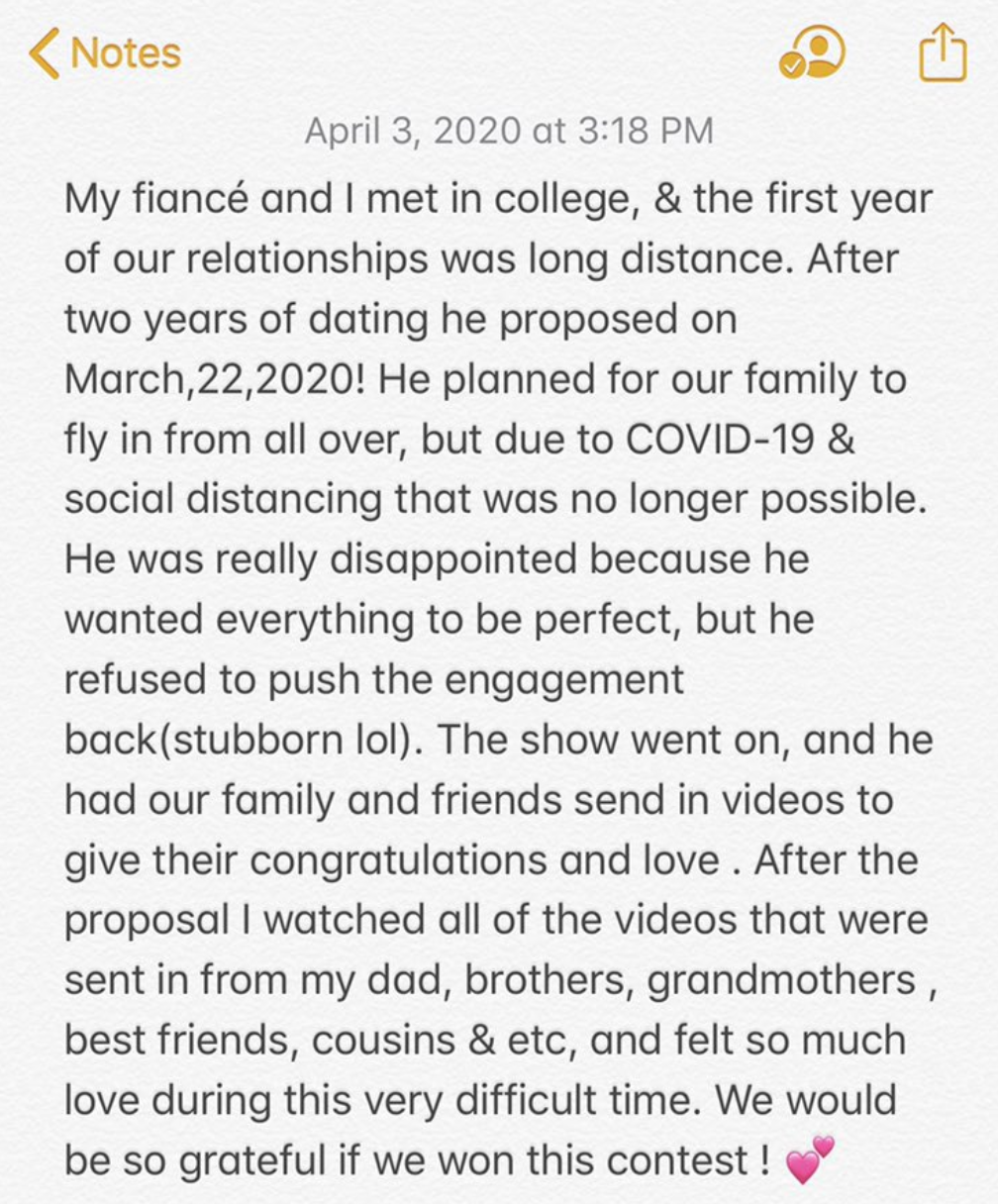Open the shared note collaborators icon

(812, 52)
